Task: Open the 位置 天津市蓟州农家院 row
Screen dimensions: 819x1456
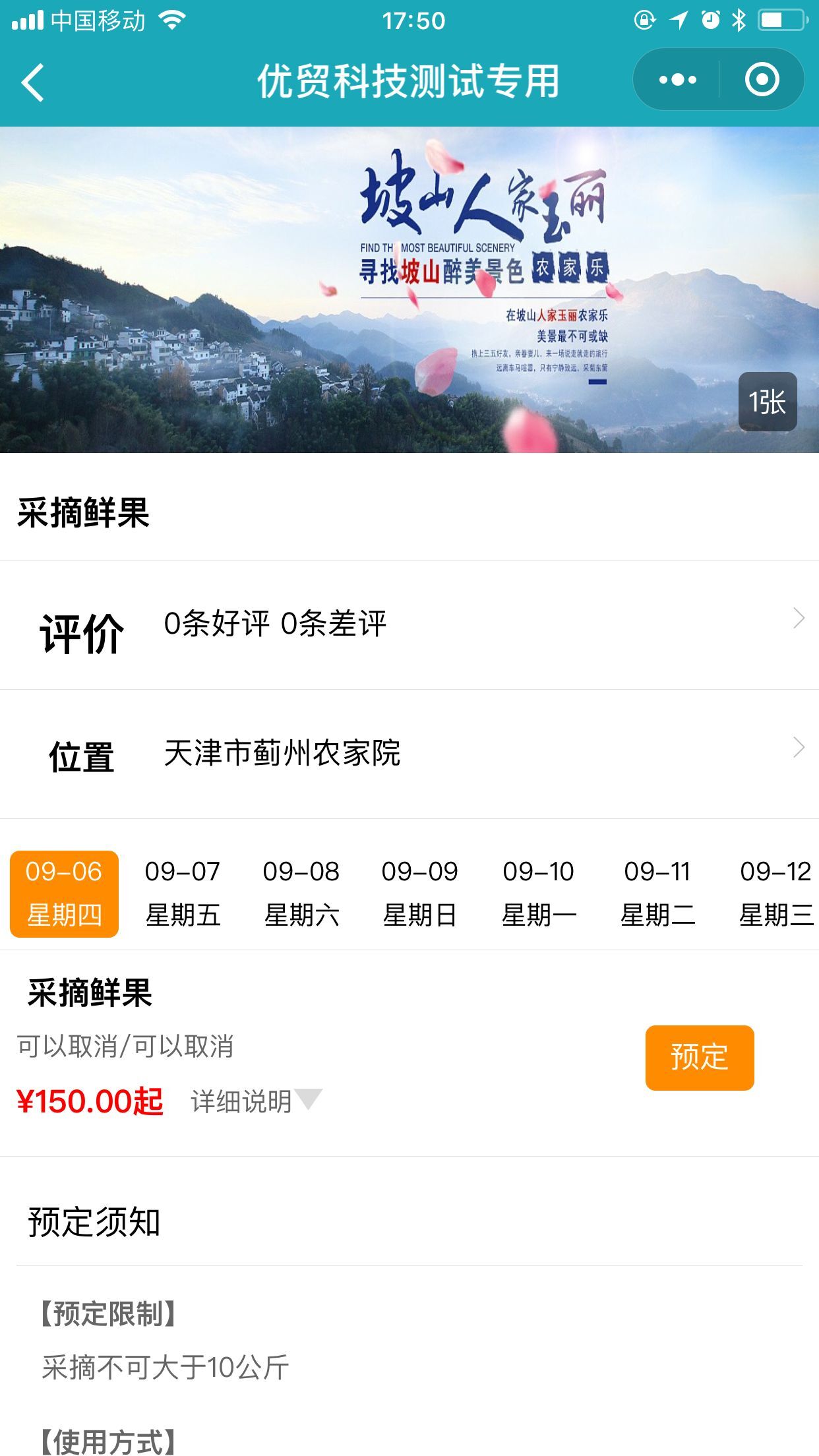Action: pos(409,754)
